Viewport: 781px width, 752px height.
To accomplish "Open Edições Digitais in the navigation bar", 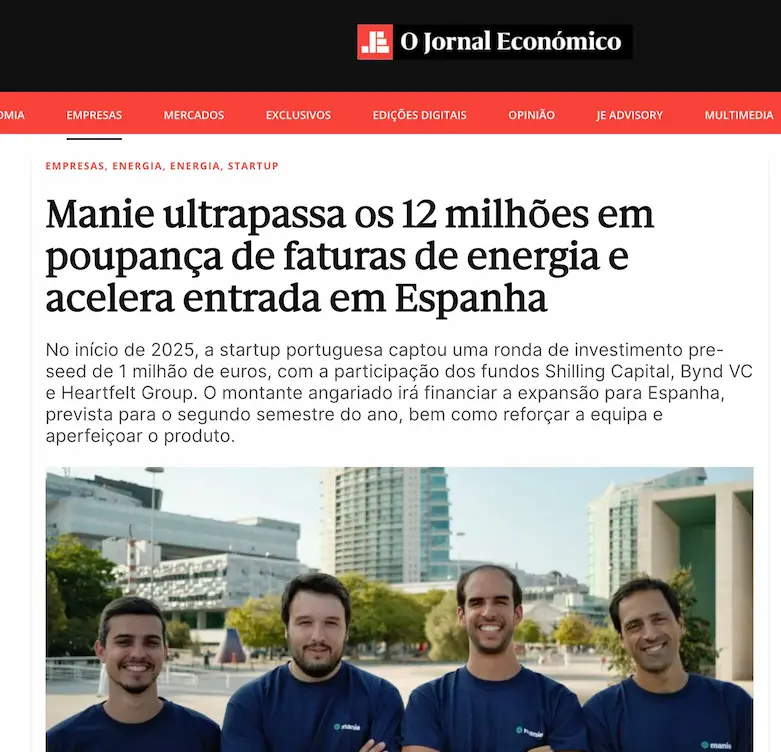I will [x=419, y=115].
